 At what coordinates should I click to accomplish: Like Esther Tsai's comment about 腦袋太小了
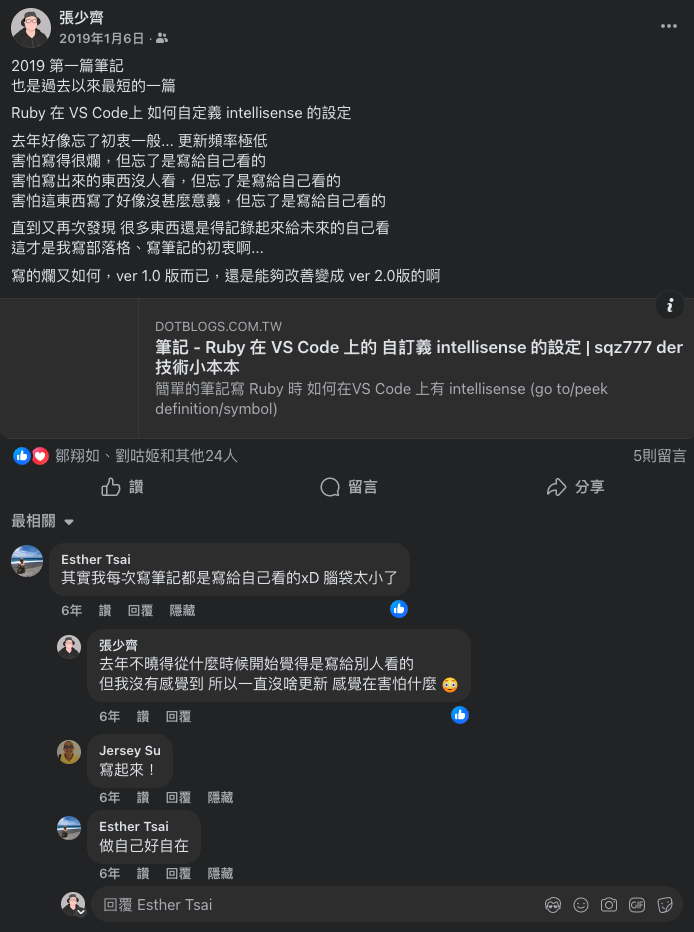104,610
